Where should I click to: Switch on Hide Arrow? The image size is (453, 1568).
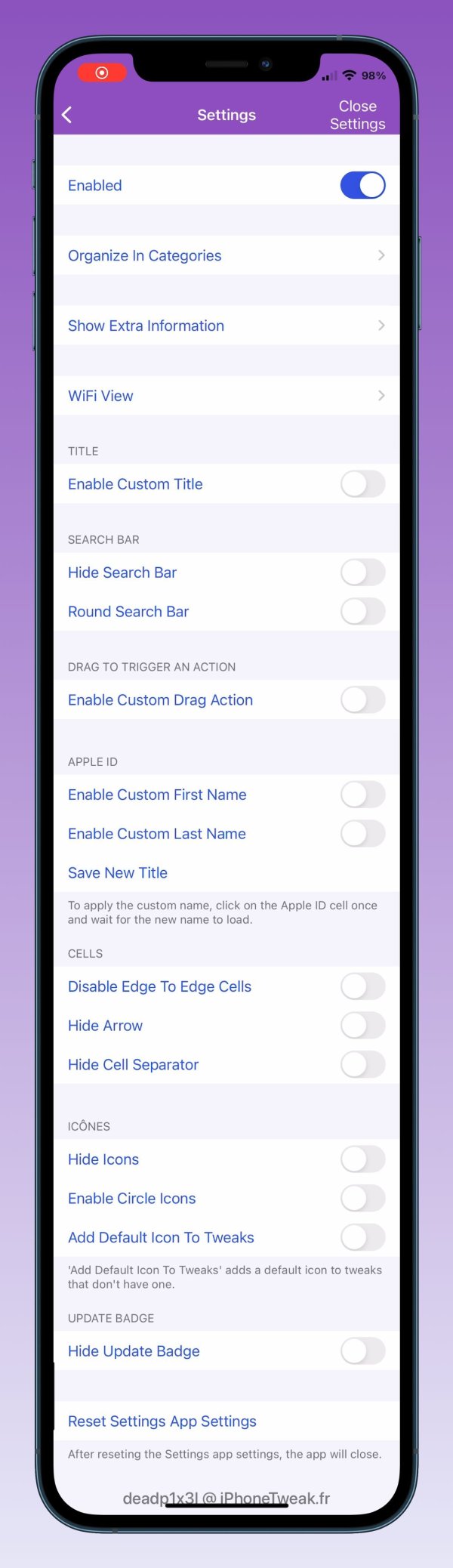click(x=362, y=1026)
